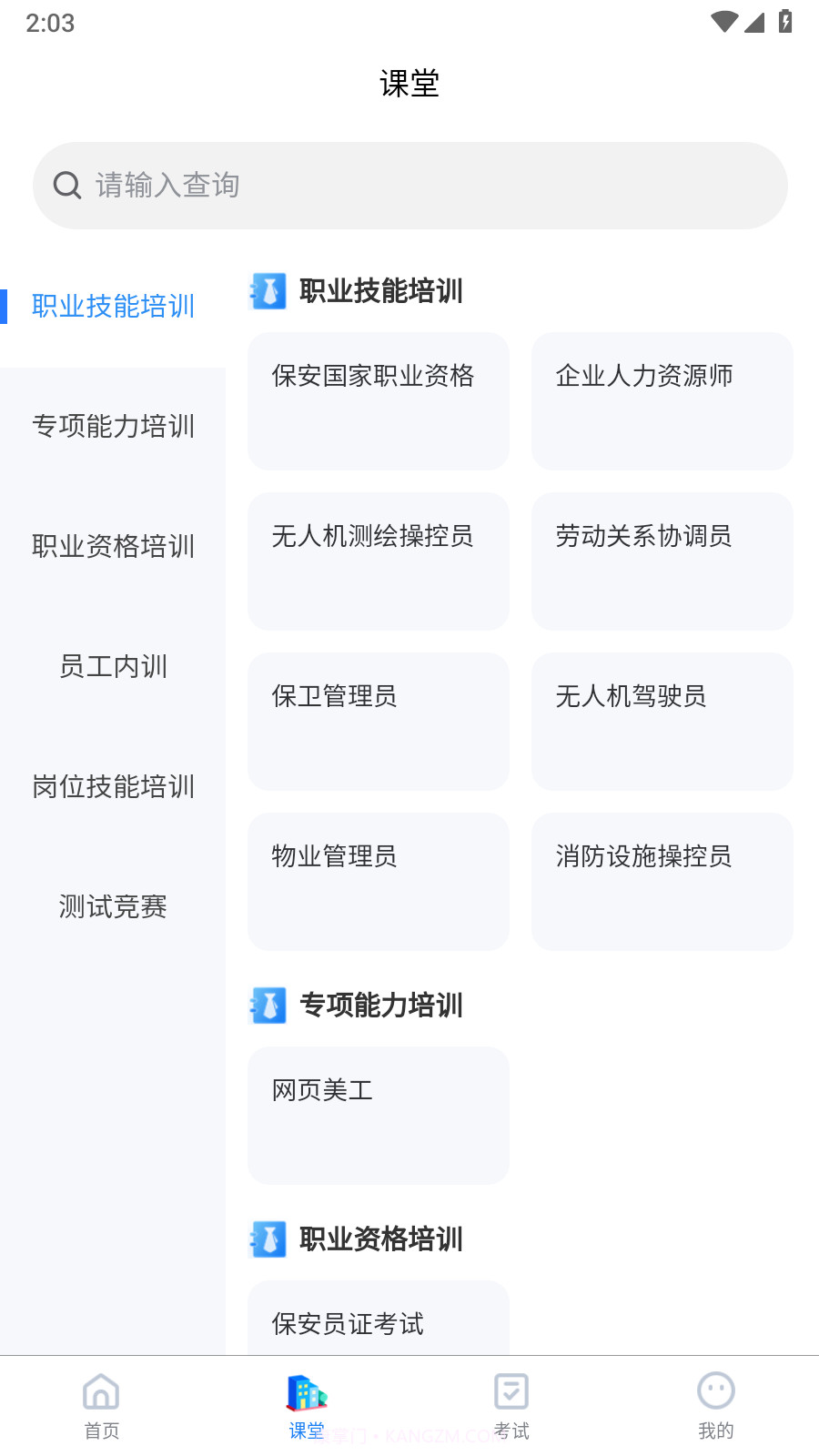Viewport: 819px width, 1456px height.
Task: Open the 保安国家职业资格 course card
Action: click(x=378, y=401)
